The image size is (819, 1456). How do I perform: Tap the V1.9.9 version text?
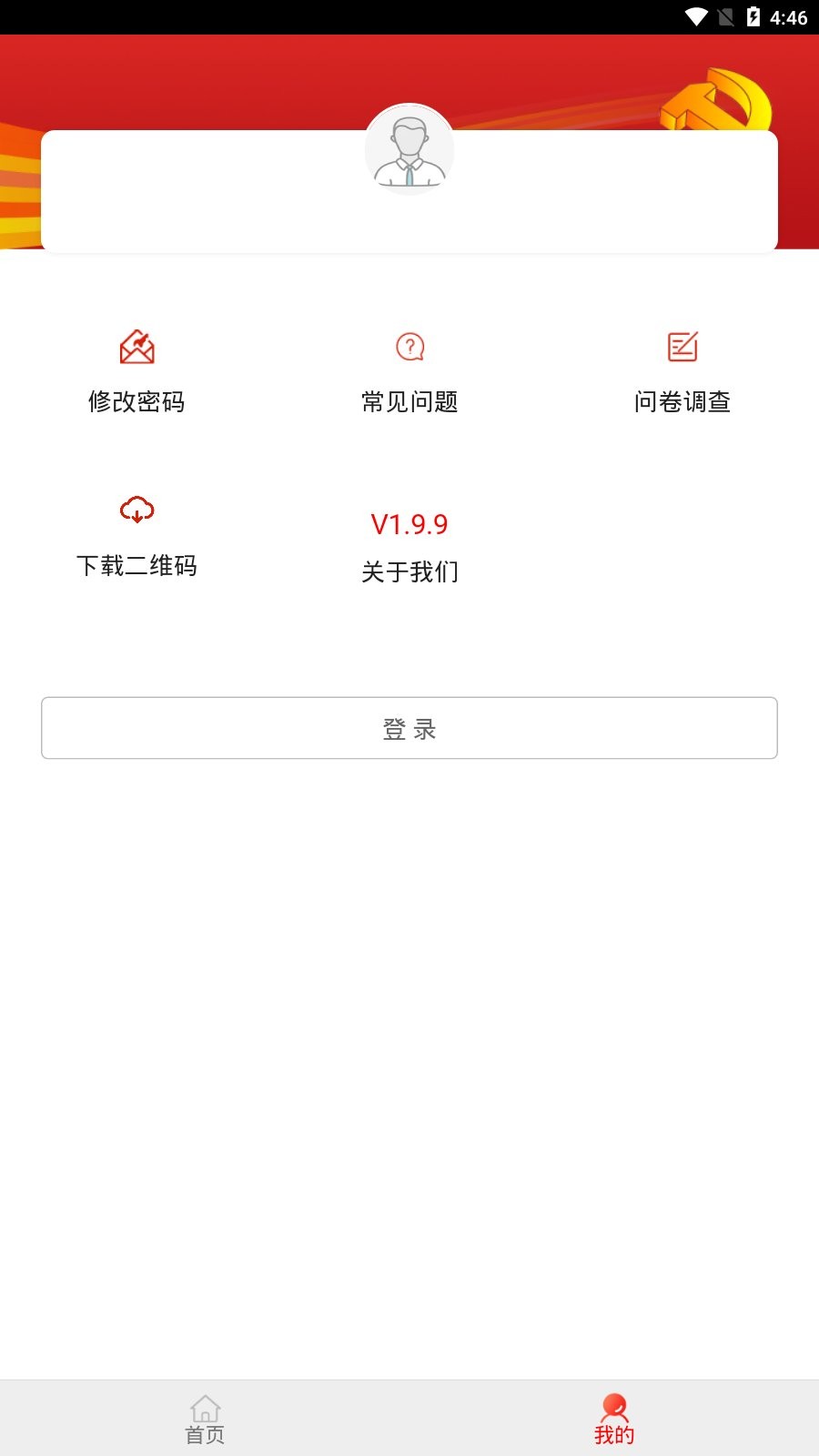click(x=409, y=524)
